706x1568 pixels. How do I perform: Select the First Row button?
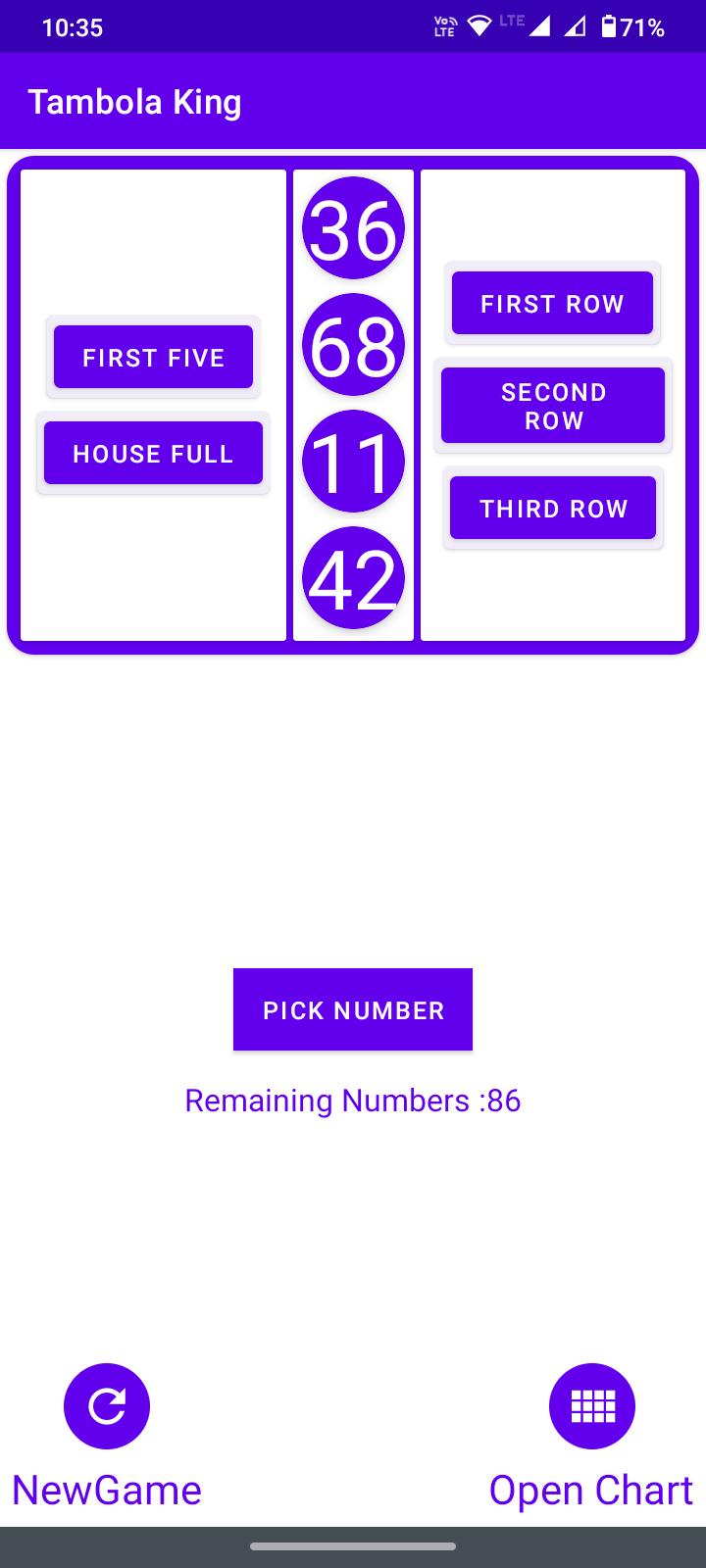(x=552, y=303)
